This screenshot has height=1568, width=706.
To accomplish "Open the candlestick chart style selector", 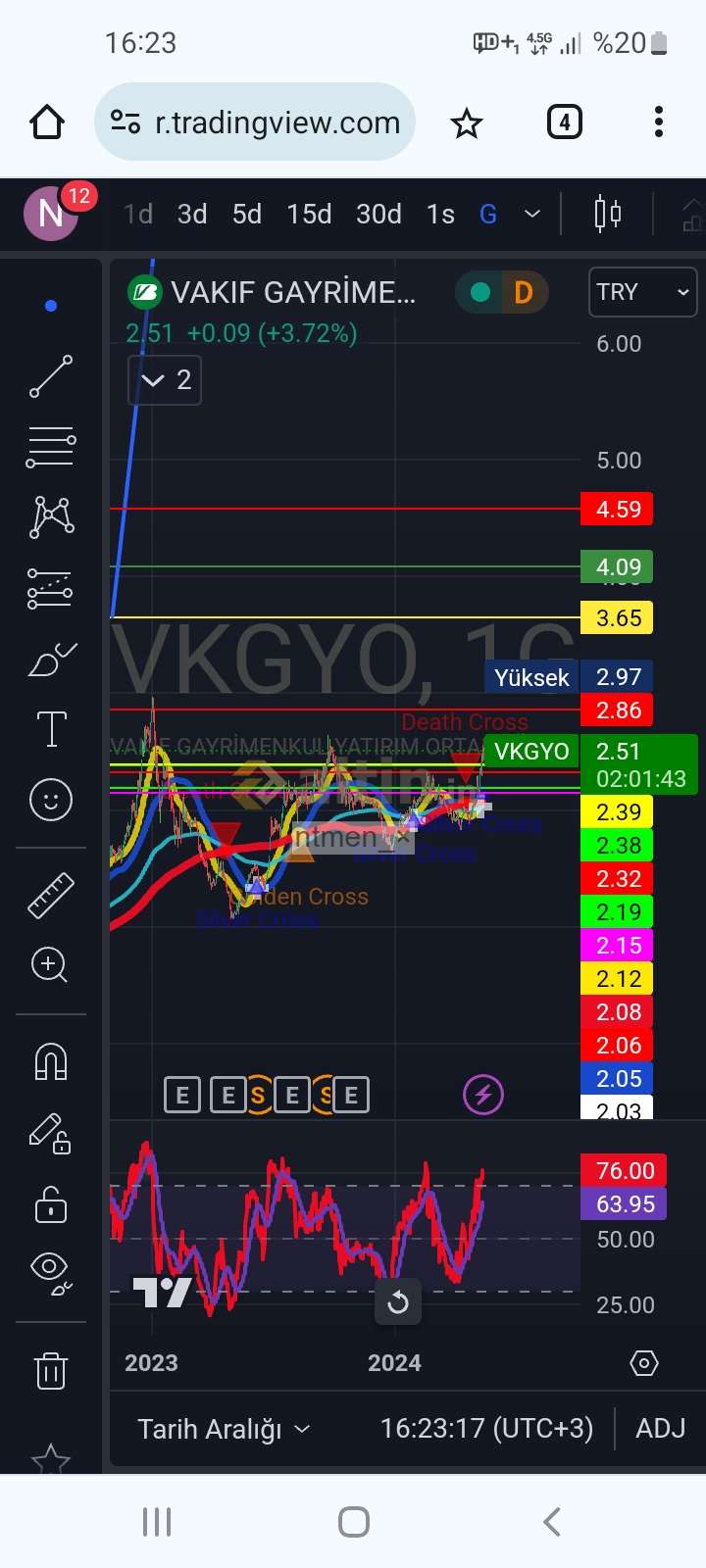I will pyautogui.click(x=608, y=214).
